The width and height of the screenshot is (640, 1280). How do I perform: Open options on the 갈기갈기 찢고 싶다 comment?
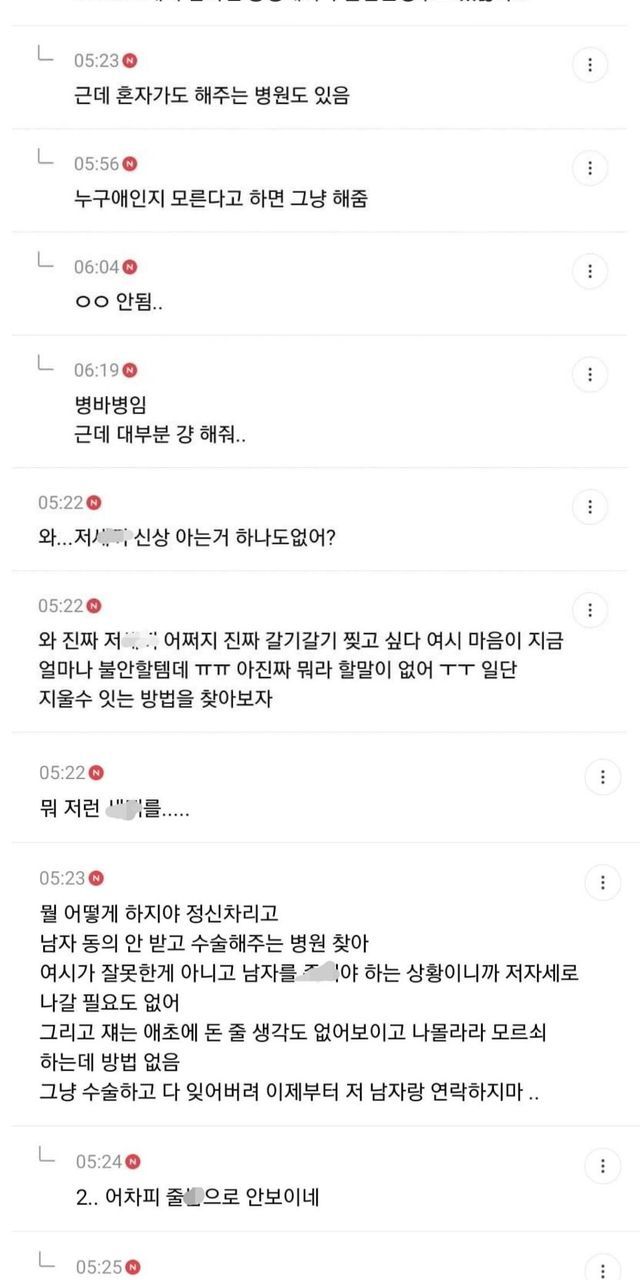[591, 609]
